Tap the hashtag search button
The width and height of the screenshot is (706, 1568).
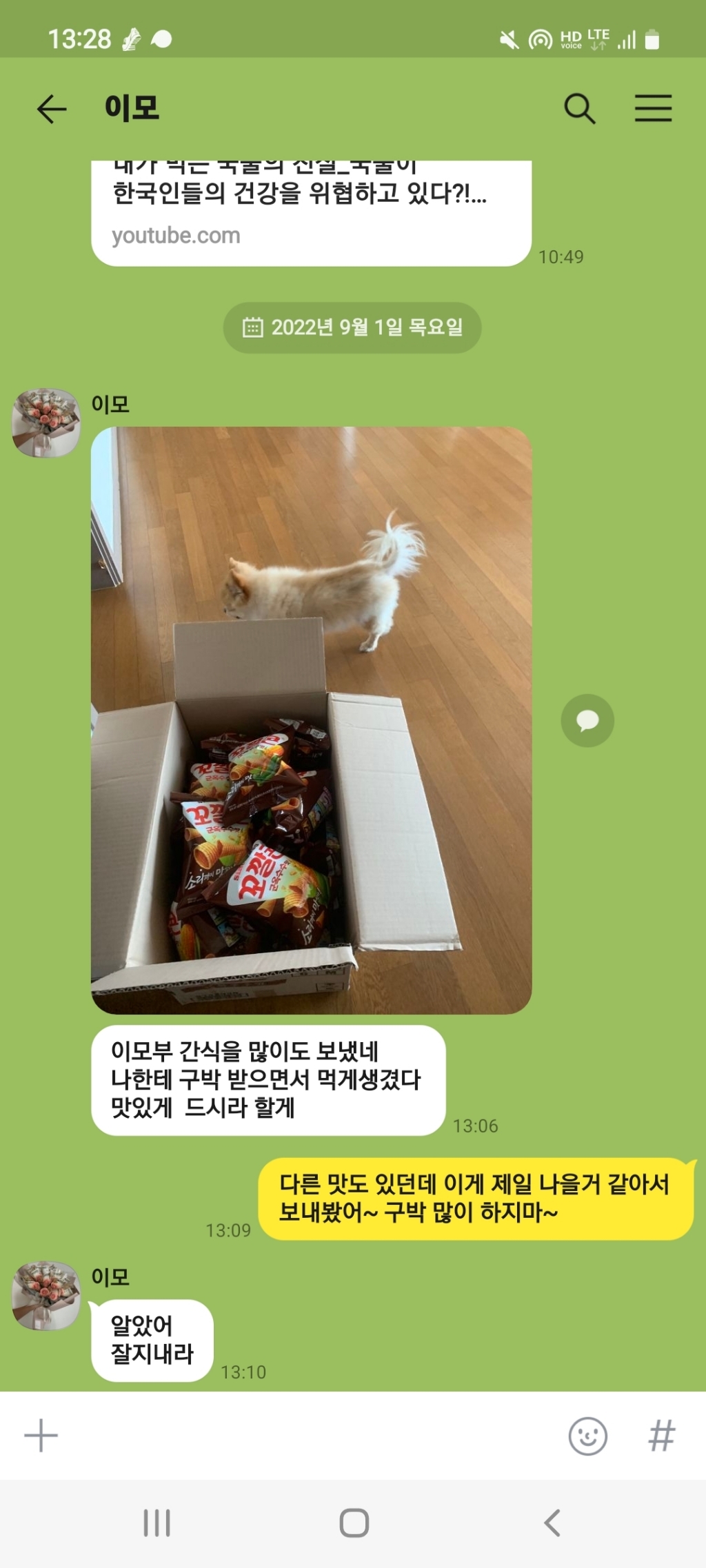point(661,1436)
